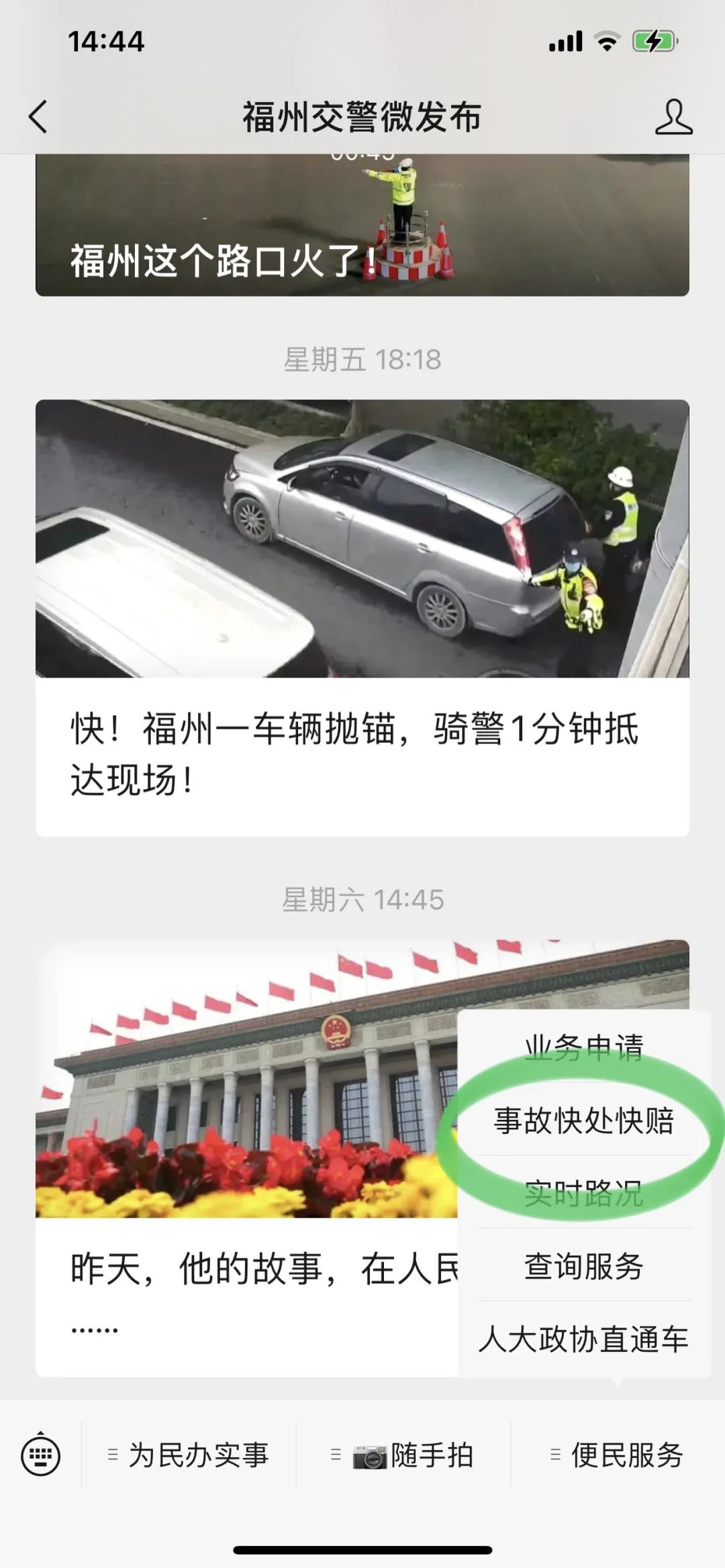Image resolution: width=725 pixels, height=1568 pixels.
Task: Expand the 随手拍 menu
Action: pyautogui.click(x=403, y=1455)
